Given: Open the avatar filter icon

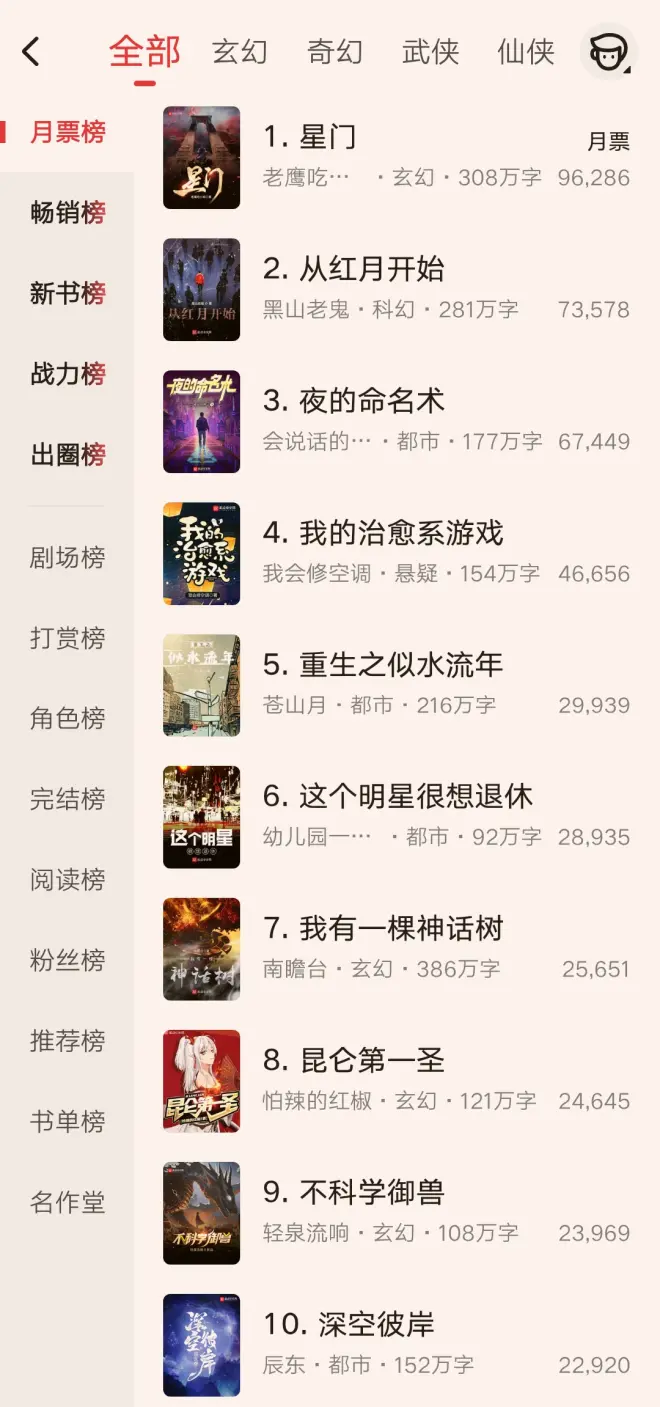Looking at the screenshot, I should 608,52.
